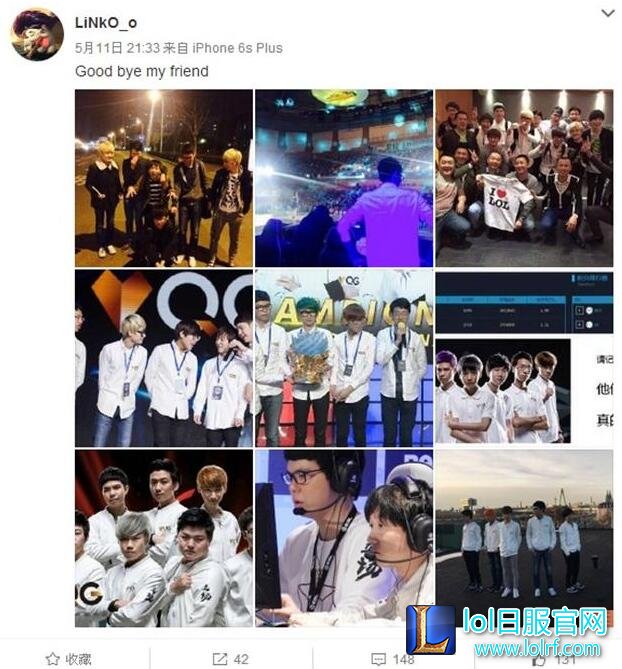Image resolution: width=622 pixels, height=669 pixels.
Task: Open the rooftop skyline group photo
Action: point(524,537)
